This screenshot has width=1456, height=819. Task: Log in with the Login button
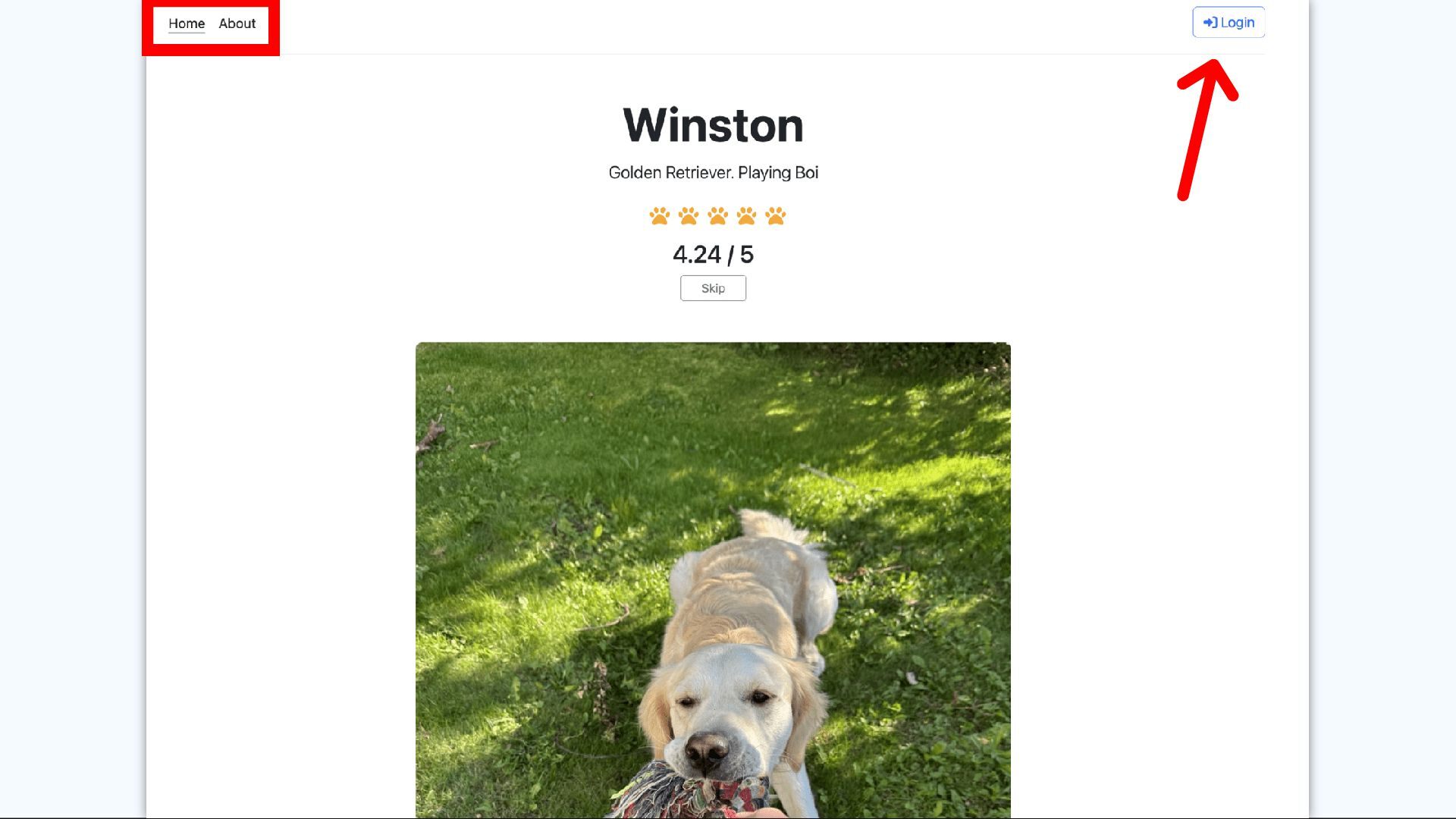[1228, 23]
